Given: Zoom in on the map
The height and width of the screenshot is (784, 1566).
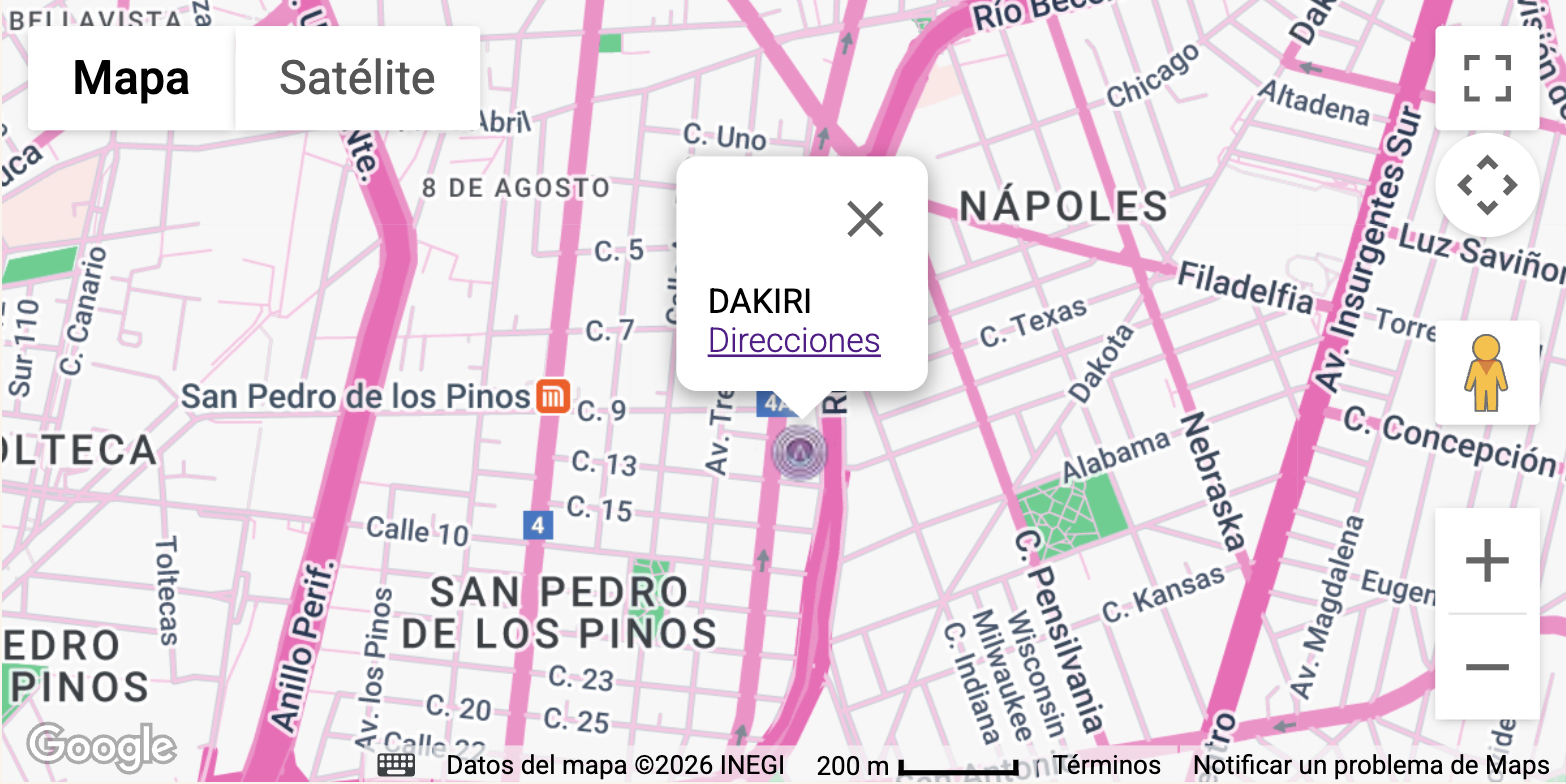Looking at the screenshot, I should (x=1487, y=561).
